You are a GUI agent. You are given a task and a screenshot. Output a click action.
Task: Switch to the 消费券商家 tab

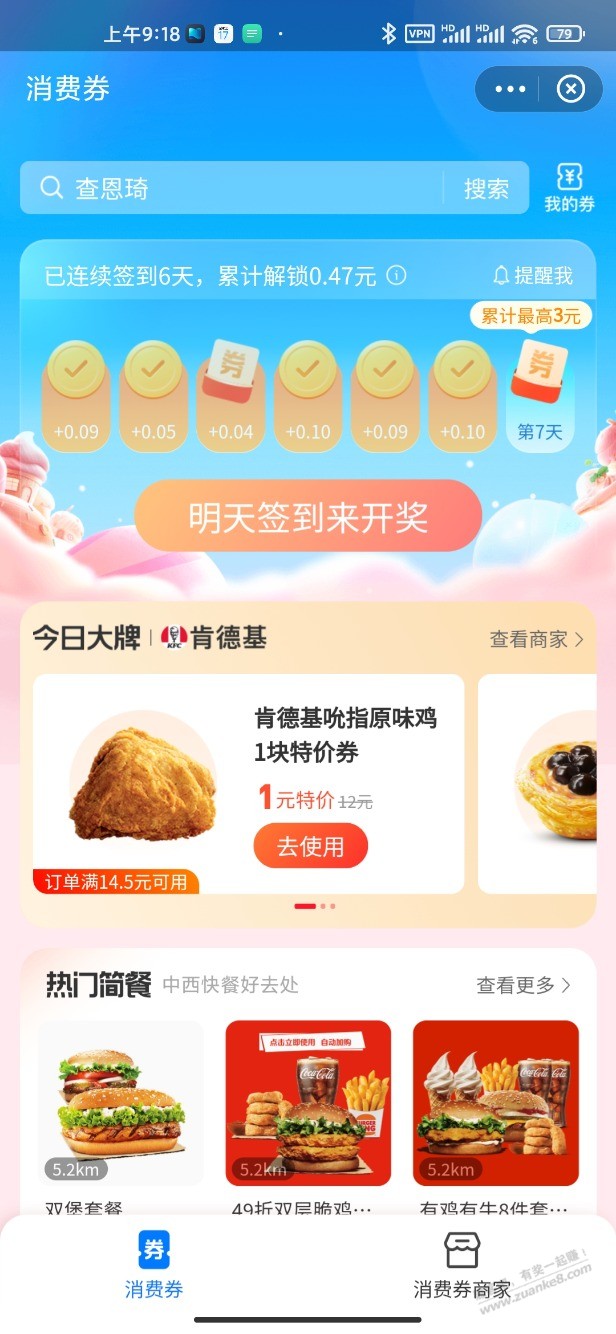pos(461,1265)
